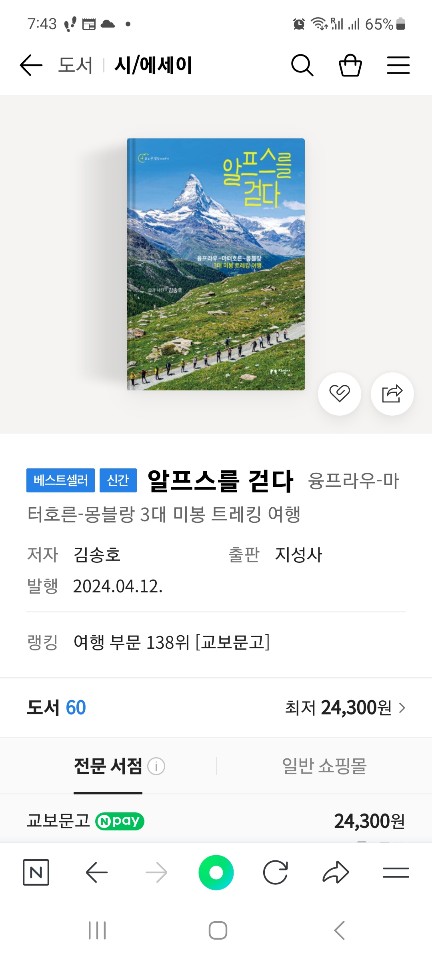Screen dimensions: 432x960
Task: Open the 도서 category link
Action: coord(75,66)
